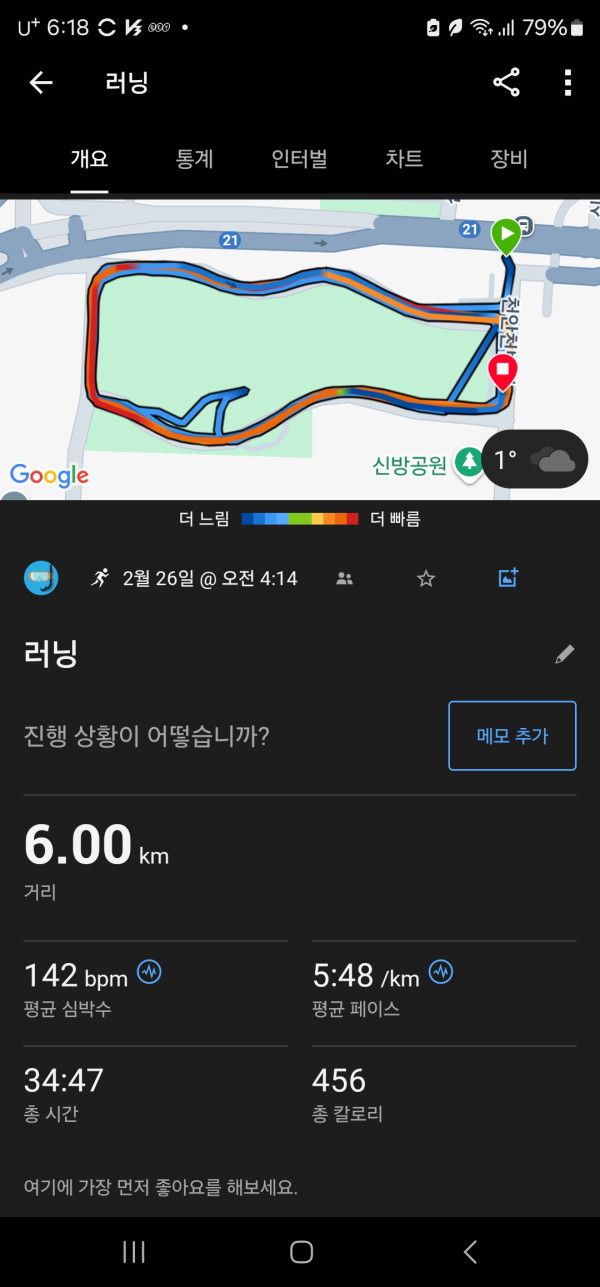Edit the 러닝 activity title
Viewport: 600px width, 1287px height.
tap(565, 654)
